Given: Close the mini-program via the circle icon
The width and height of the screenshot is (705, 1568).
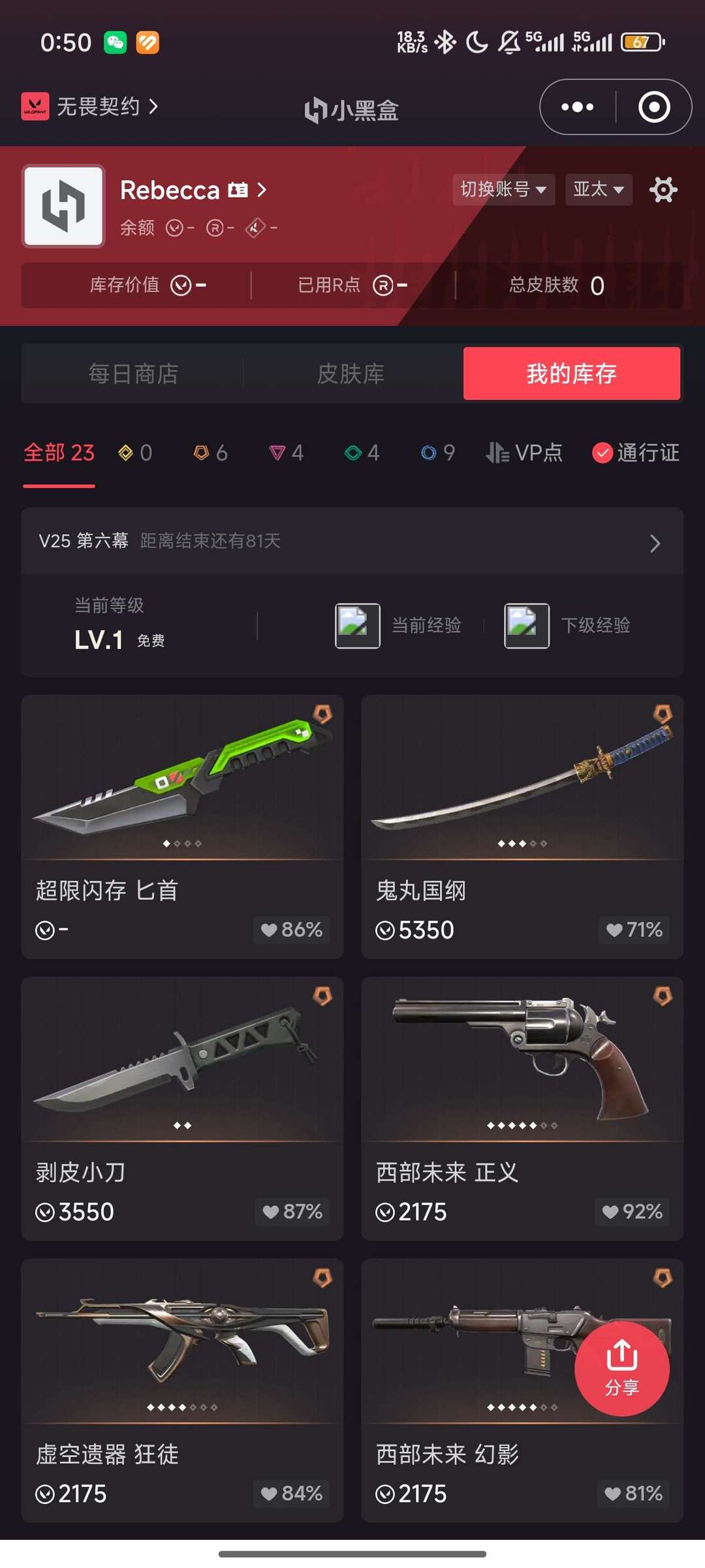Looking at the screenshot, I should (654, 107).
